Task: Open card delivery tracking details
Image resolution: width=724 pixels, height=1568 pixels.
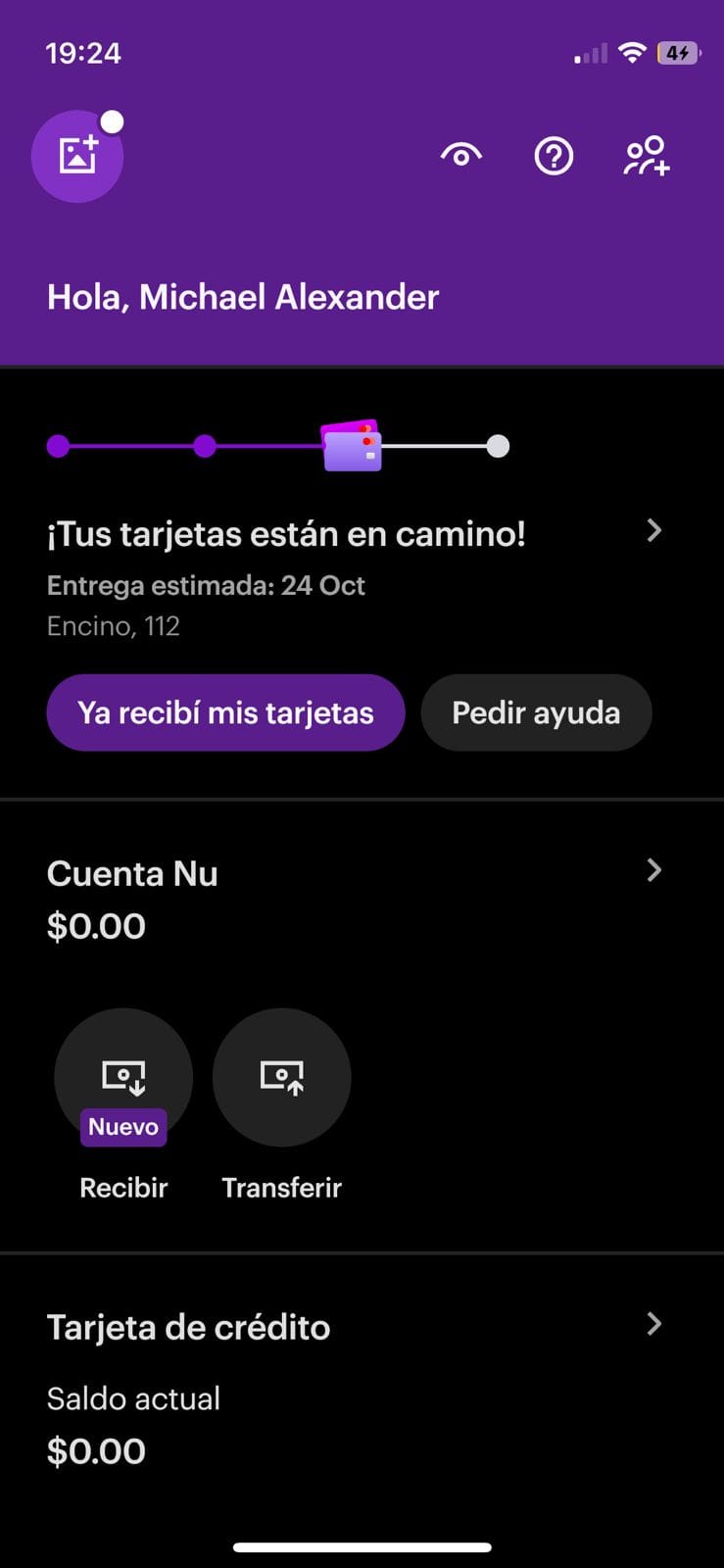Action: pos(653,531)
